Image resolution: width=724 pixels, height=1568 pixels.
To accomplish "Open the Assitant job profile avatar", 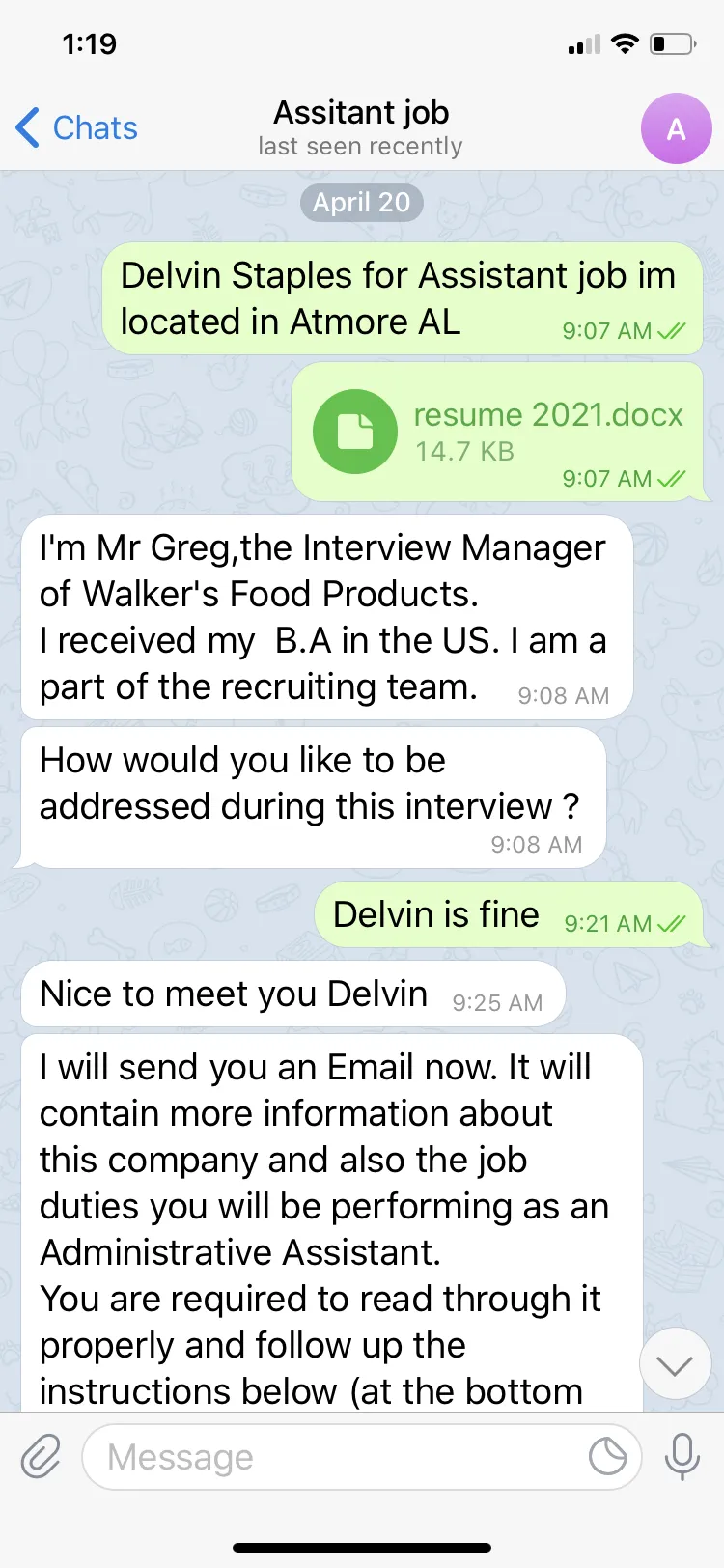I will (676, 128).
